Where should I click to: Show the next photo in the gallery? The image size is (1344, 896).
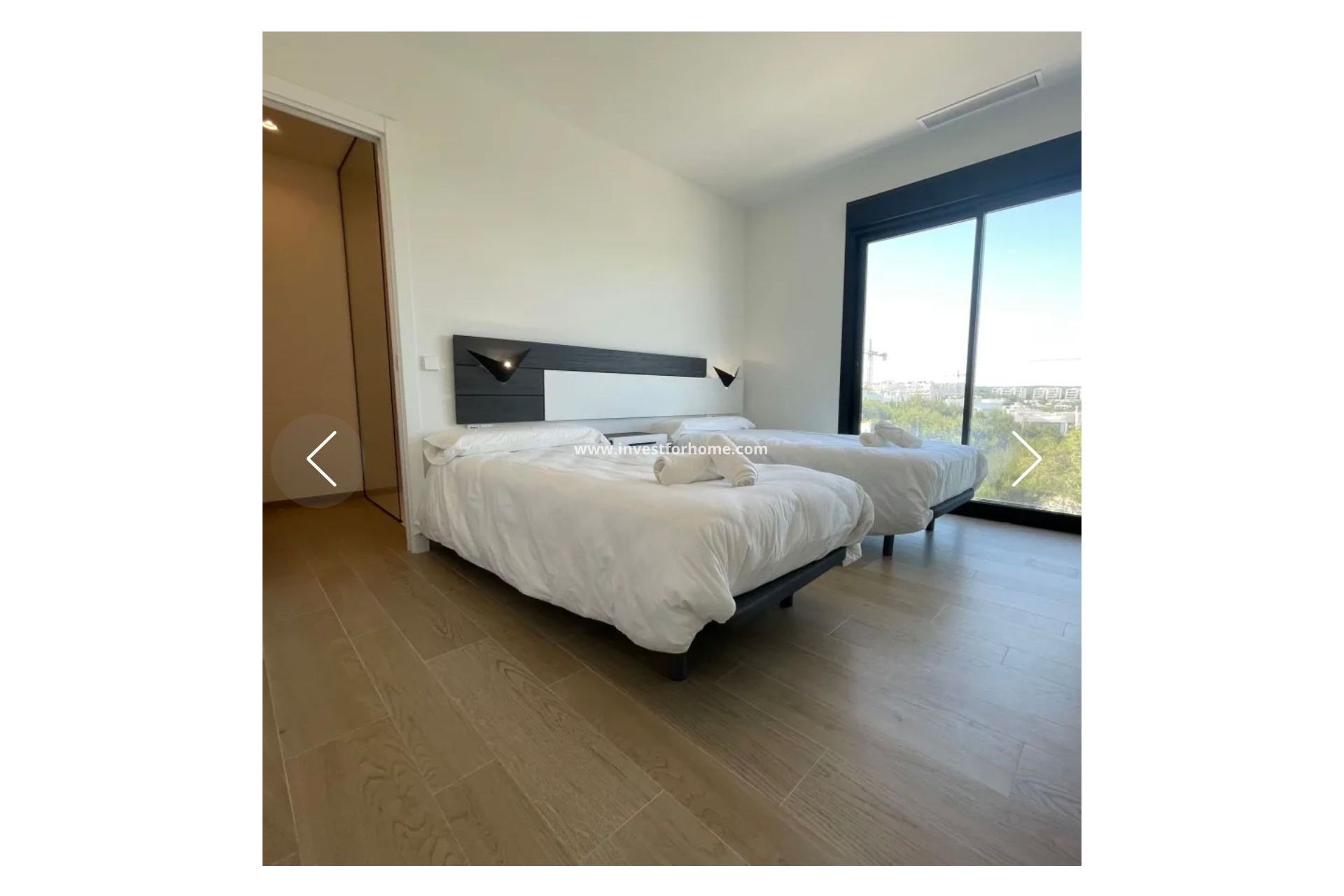[x=1026, y=459]
